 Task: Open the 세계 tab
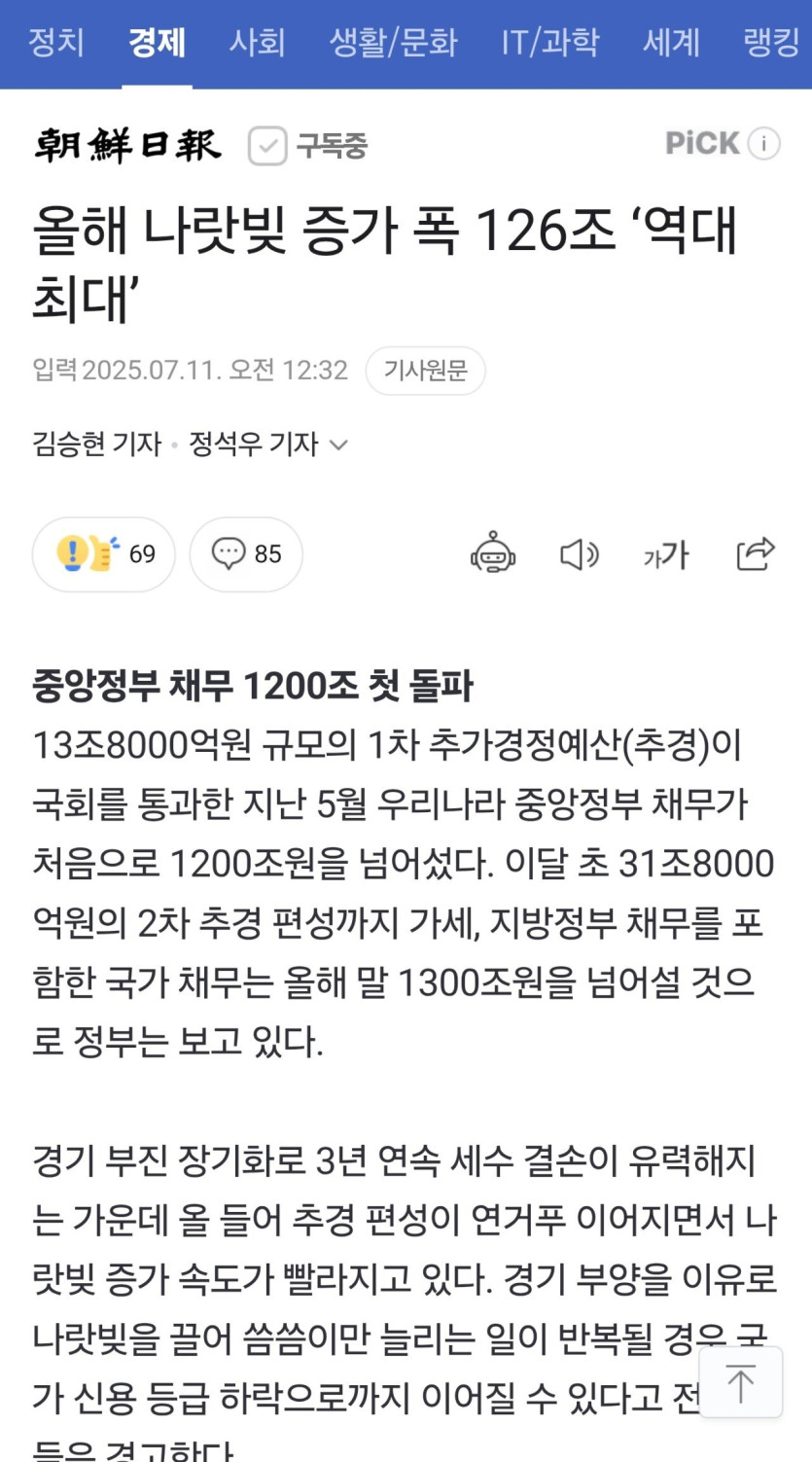[671, 43]
